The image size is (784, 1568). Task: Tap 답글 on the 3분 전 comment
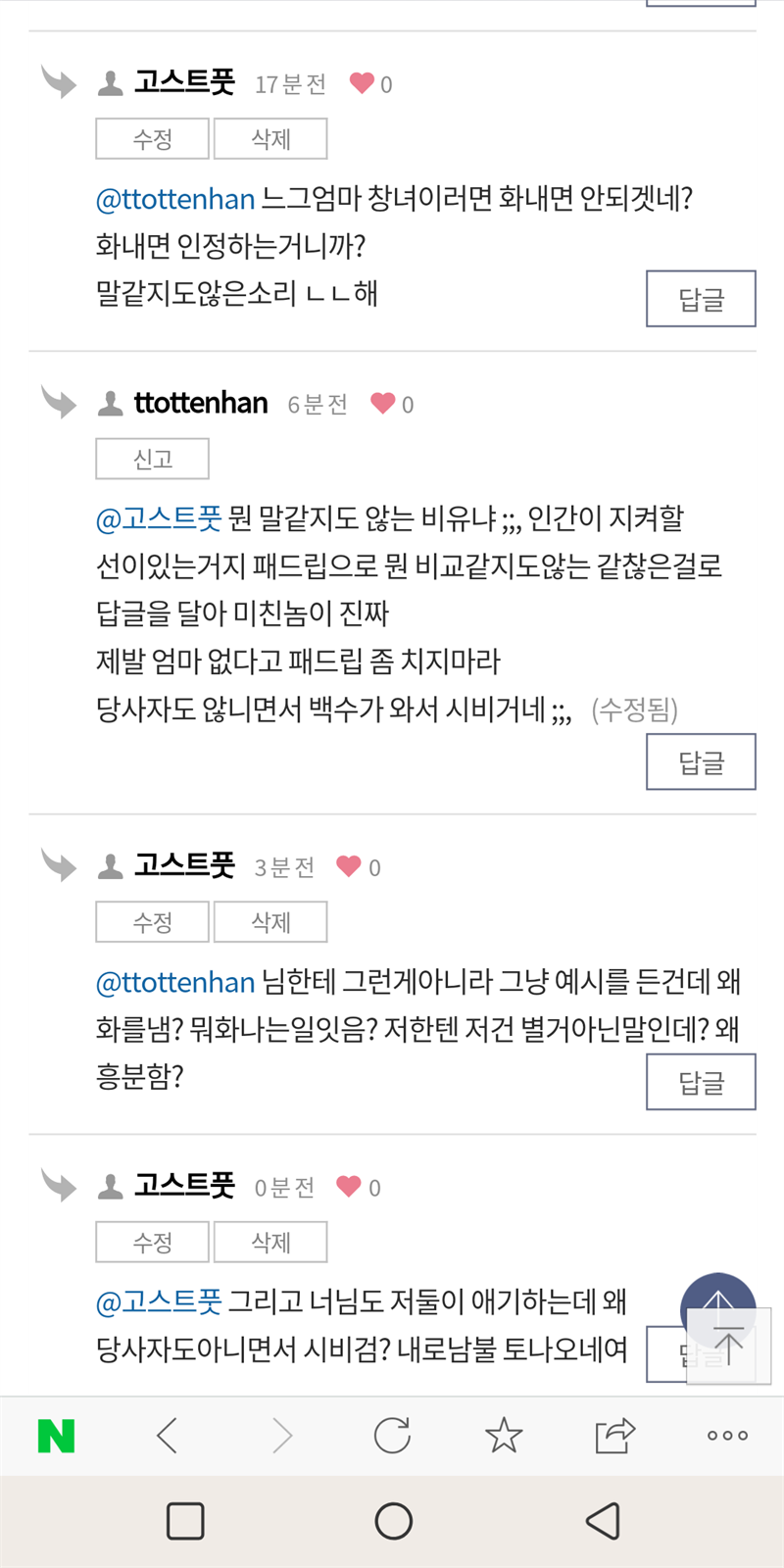[x=701, y=1082]
